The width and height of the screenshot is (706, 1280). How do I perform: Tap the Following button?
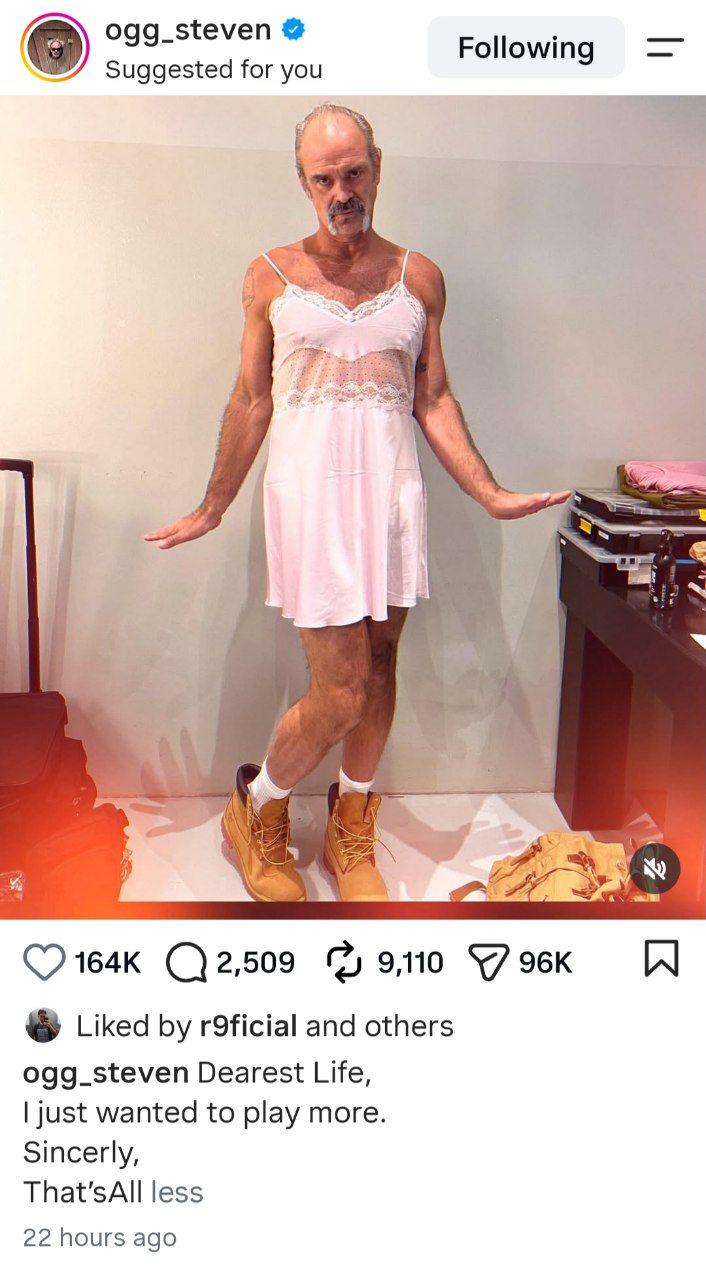[526, 47]
